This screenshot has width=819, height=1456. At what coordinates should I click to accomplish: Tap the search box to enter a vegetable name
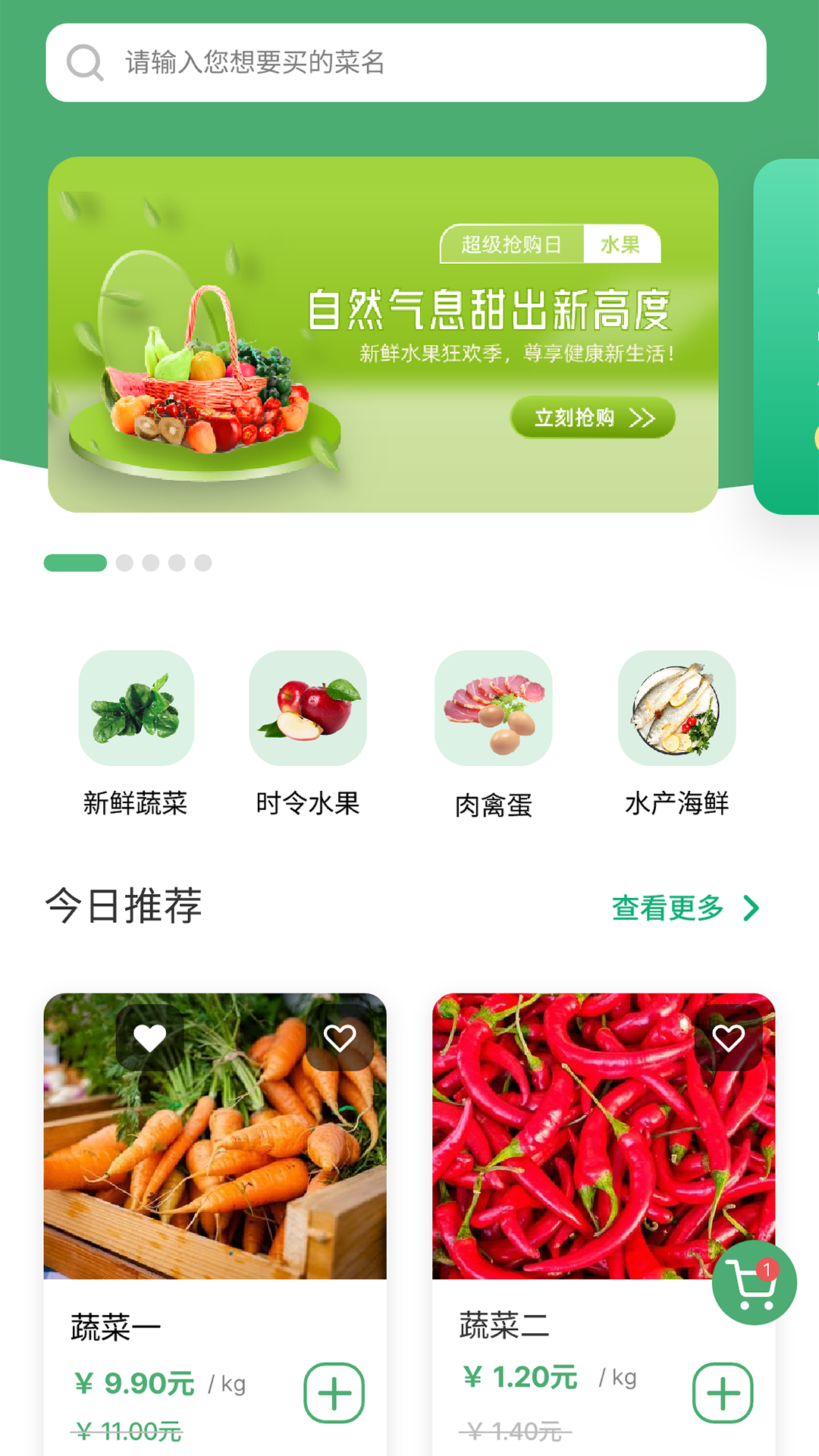406,63
